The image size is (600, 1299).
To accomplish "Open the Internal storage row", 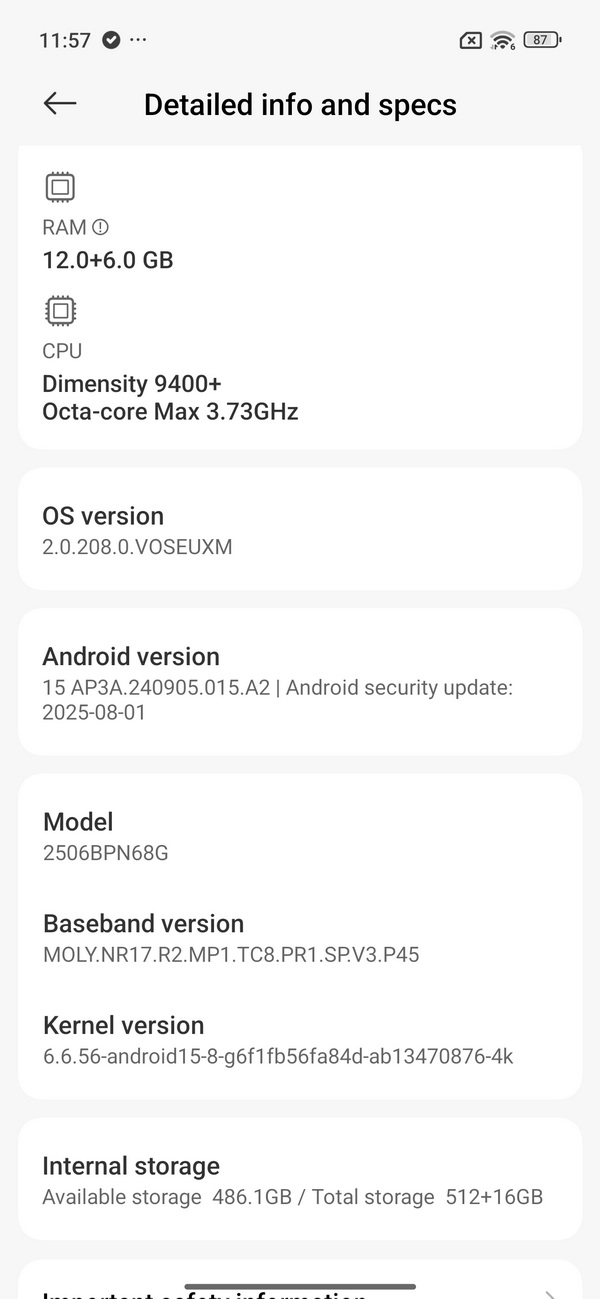I will pyautogui.click(x=300, y=1180).
